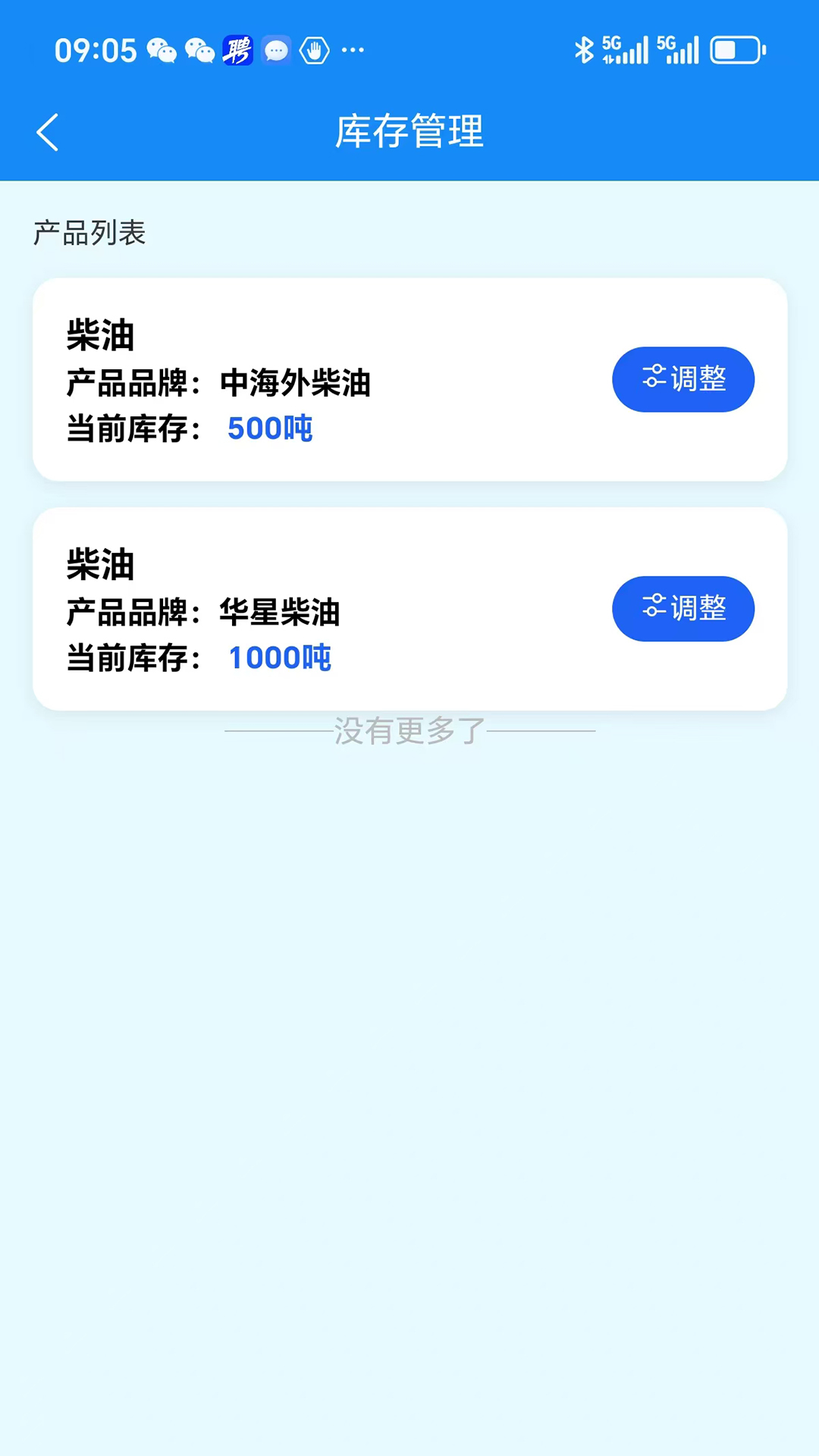The height and width of the screenshot is (1456, 819).
Task: Tap the Bluetooth icon in the status bar
Action: [x=584, y=49]
